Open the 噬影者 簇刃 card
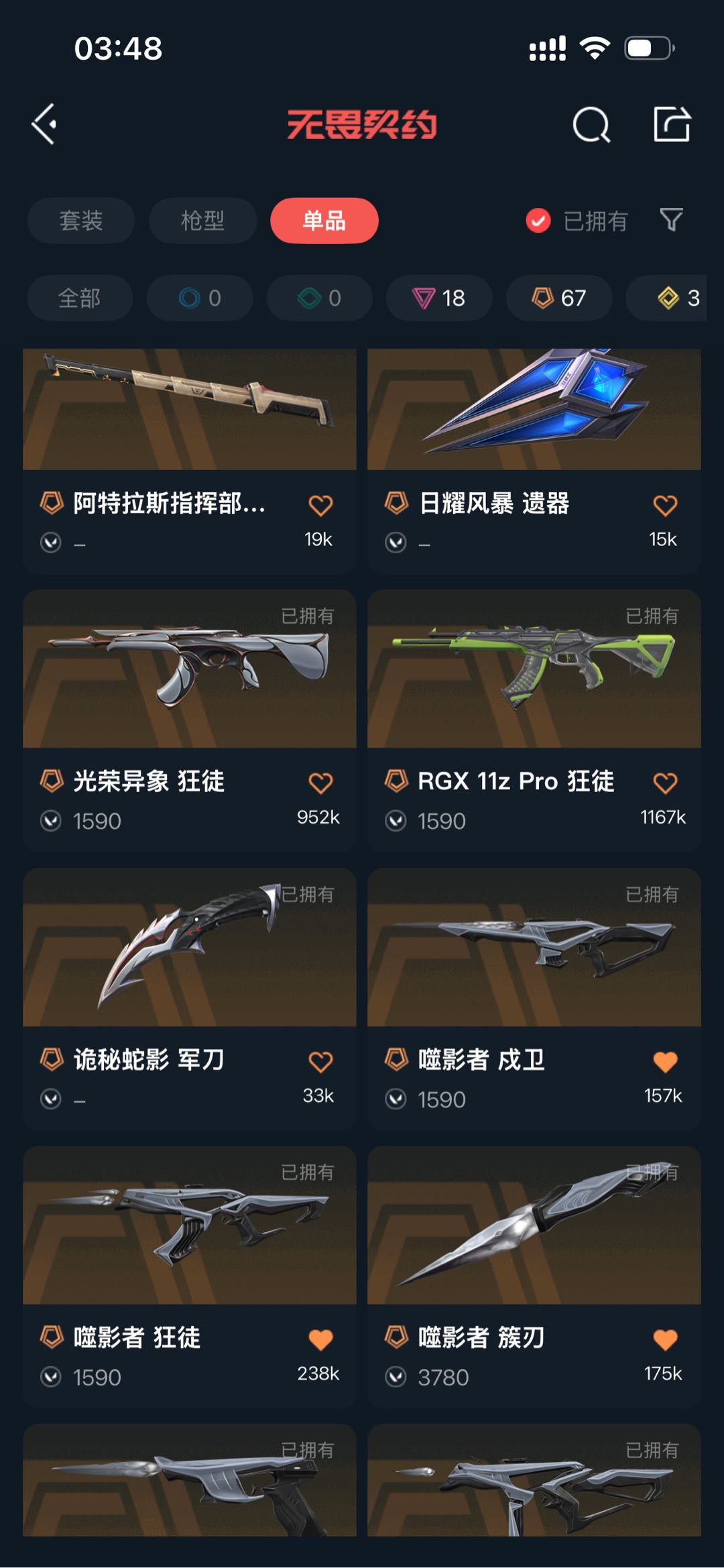Image resolution: width=724 pixels, height=1568 pixels. click(534, 1276)
